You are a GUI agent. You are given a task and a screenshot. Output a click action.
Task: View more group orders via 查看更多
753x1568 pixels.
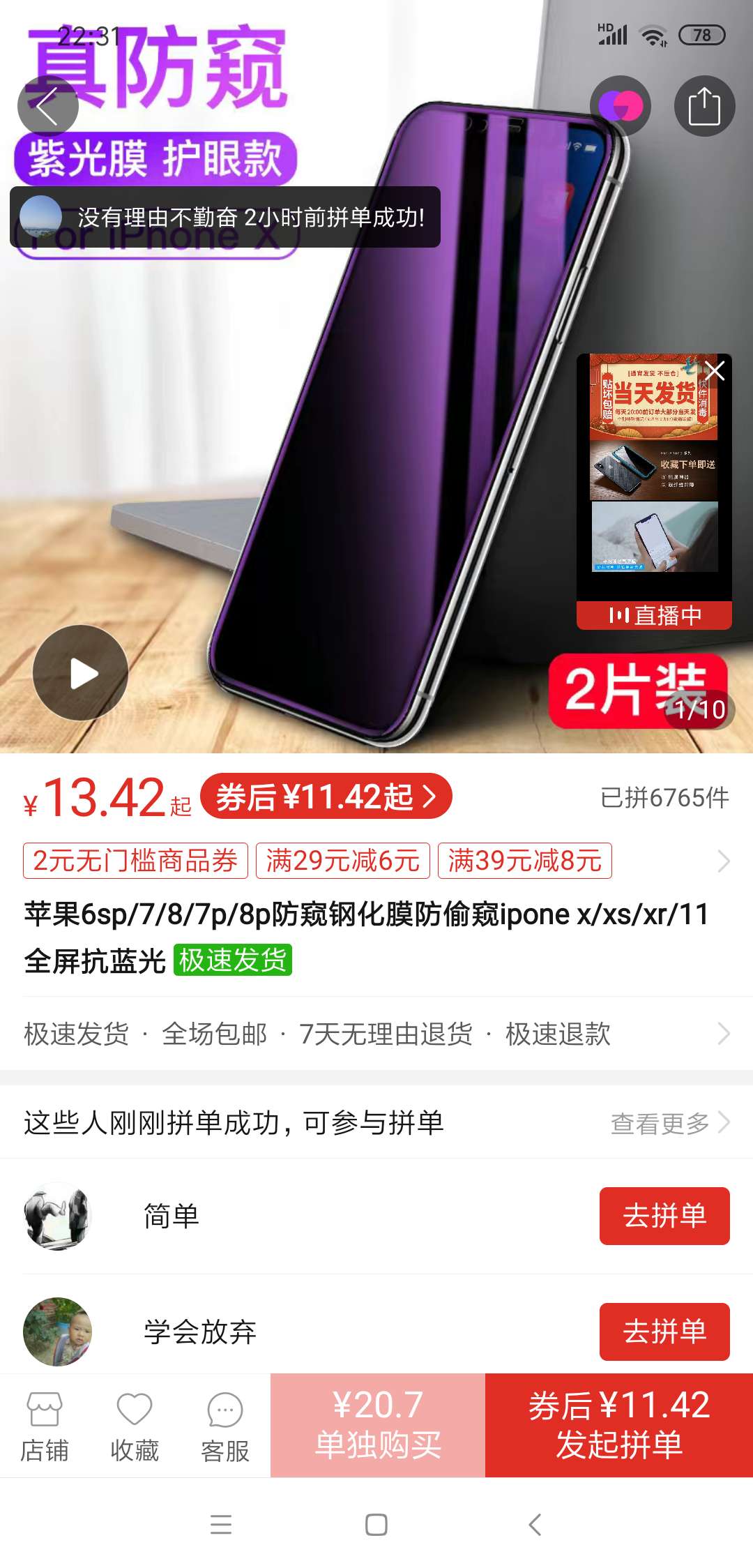tap(669, 1123)
